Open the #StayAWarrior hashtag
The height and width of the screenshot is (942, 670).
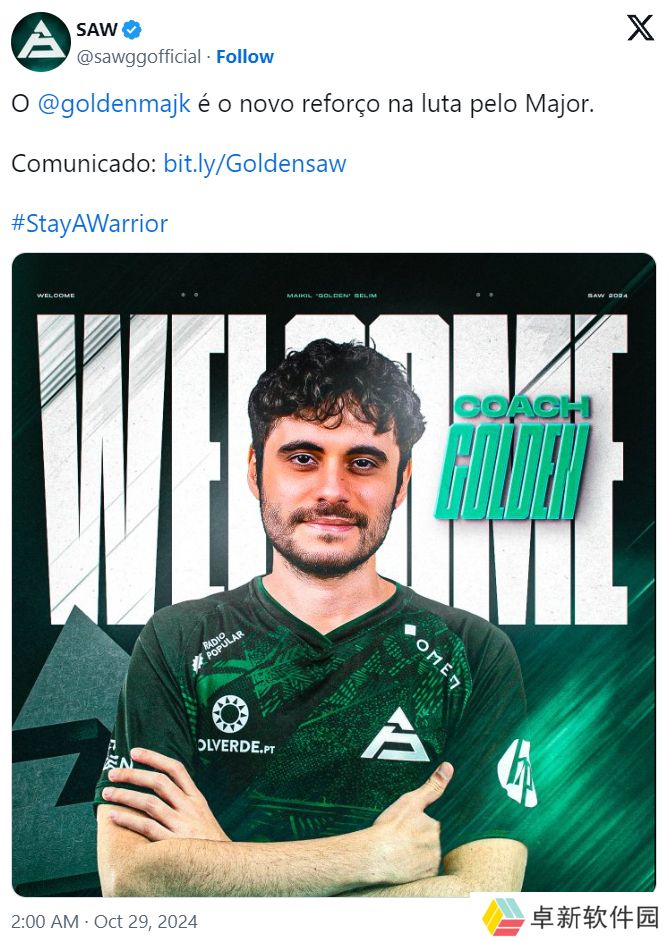pos(89,223)
